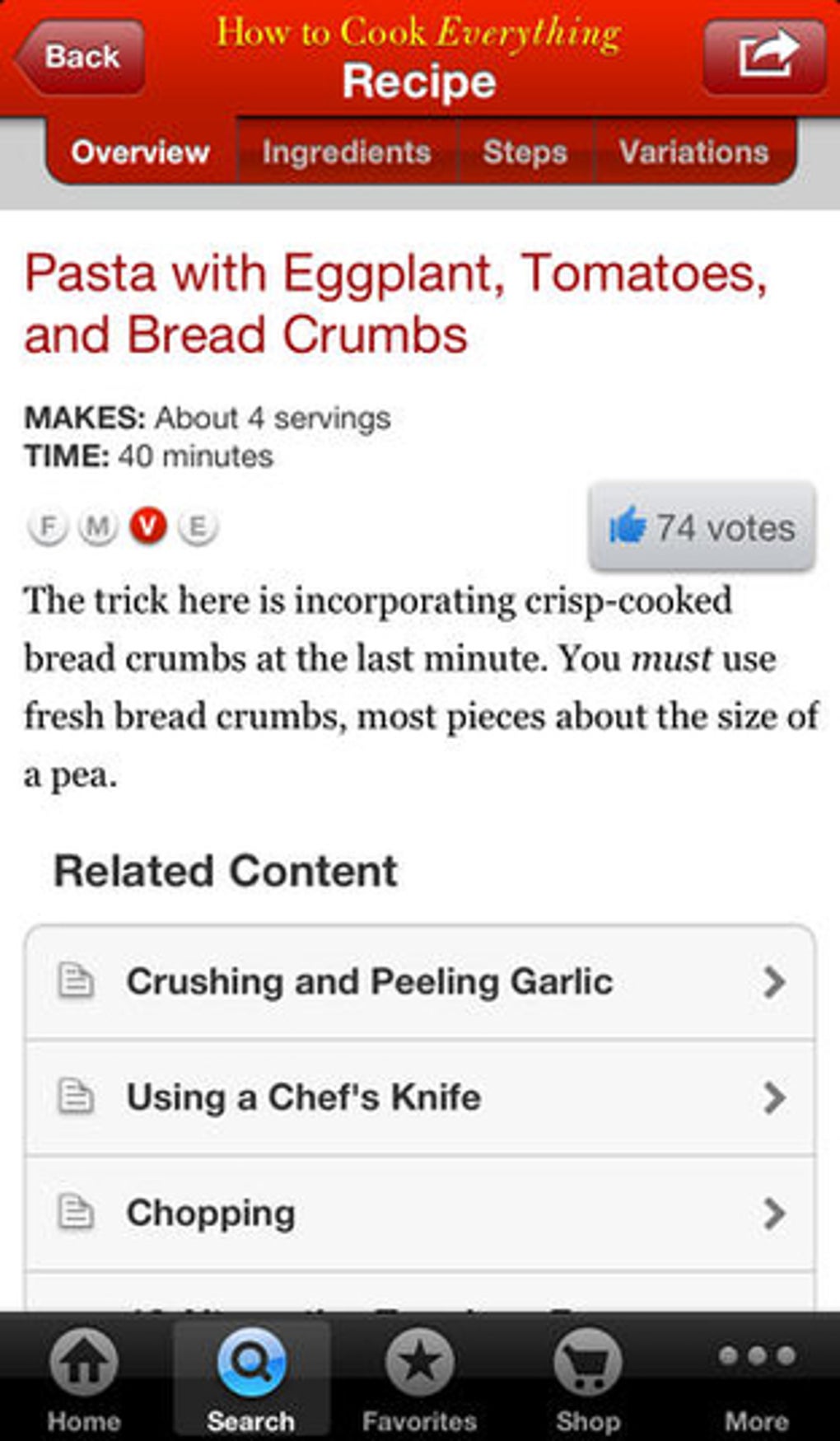Open Crushing and Peeling Garlic
Image resolution: width=840 pixels, height=1441 pixels.
(420, 981)
